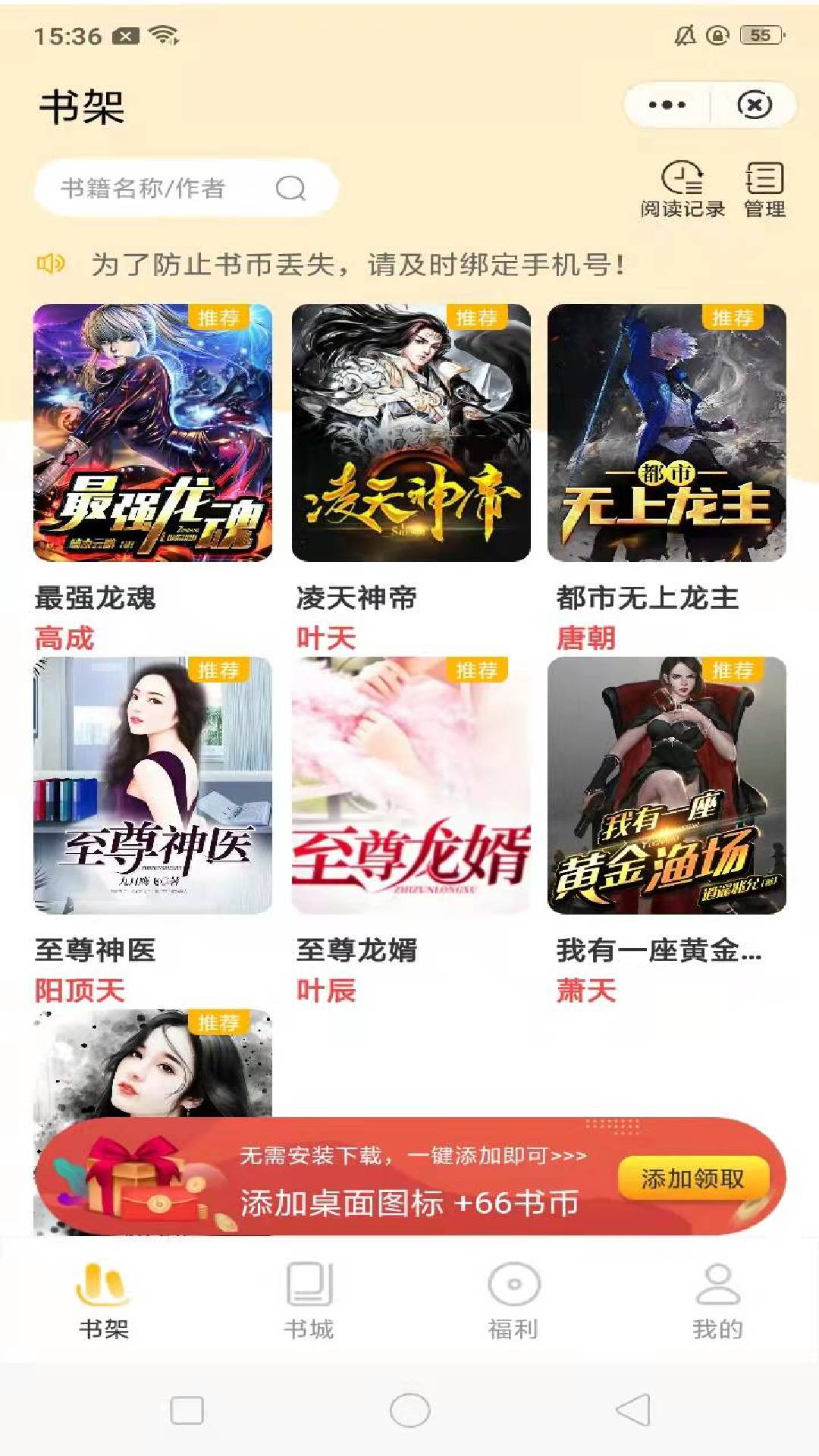Open the 凌天神帝 book cover
Image resolution: width=819 pixels, height=1456 pixels.
[409, 432]
